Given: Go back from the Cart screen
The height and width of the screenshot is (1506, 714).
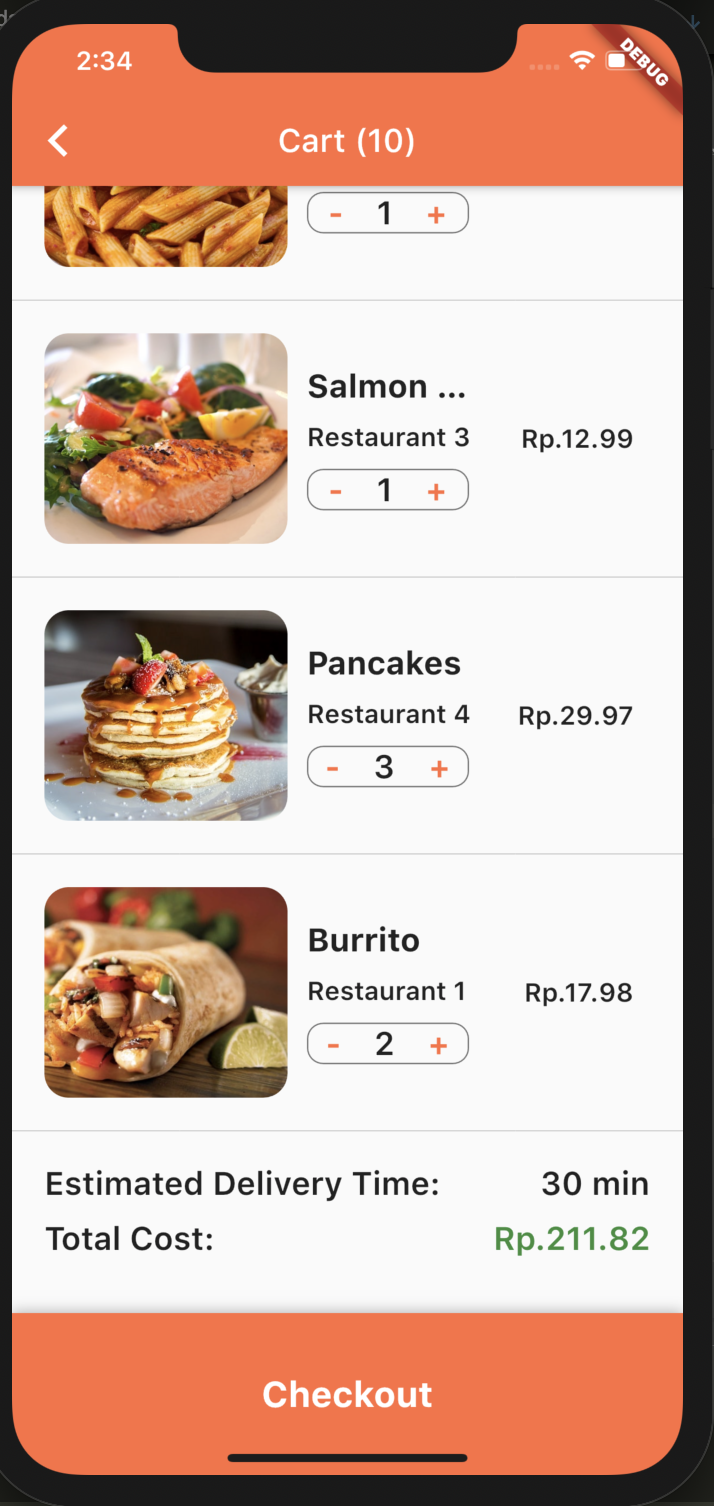Looking at the screenshot, I should [x=58, y=141].
